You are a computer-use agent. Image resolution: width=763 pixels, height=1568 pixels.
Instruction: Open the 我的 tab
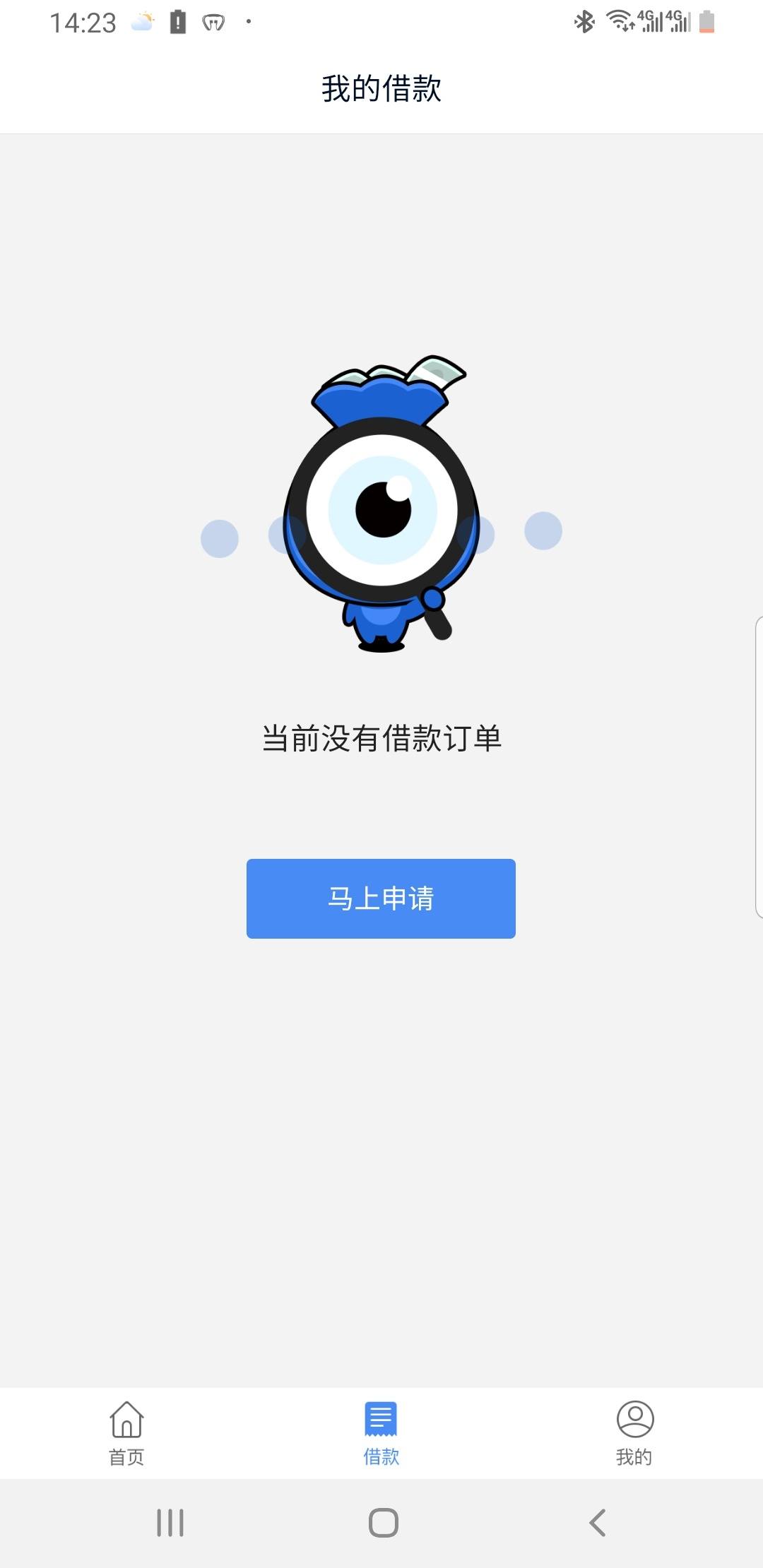point(634,1434)
